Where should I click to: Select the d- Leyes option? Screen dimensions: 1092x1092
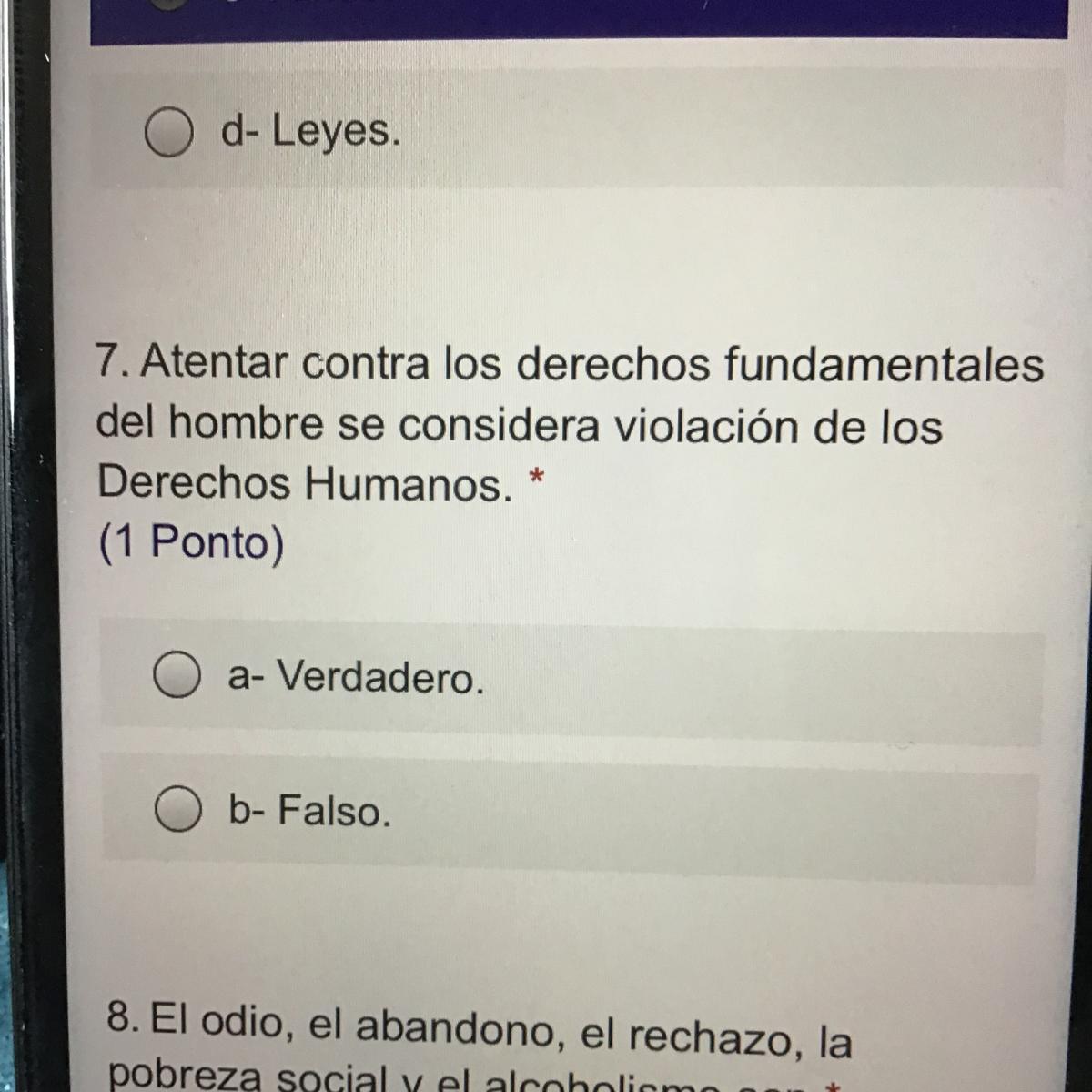coord(169,134)
